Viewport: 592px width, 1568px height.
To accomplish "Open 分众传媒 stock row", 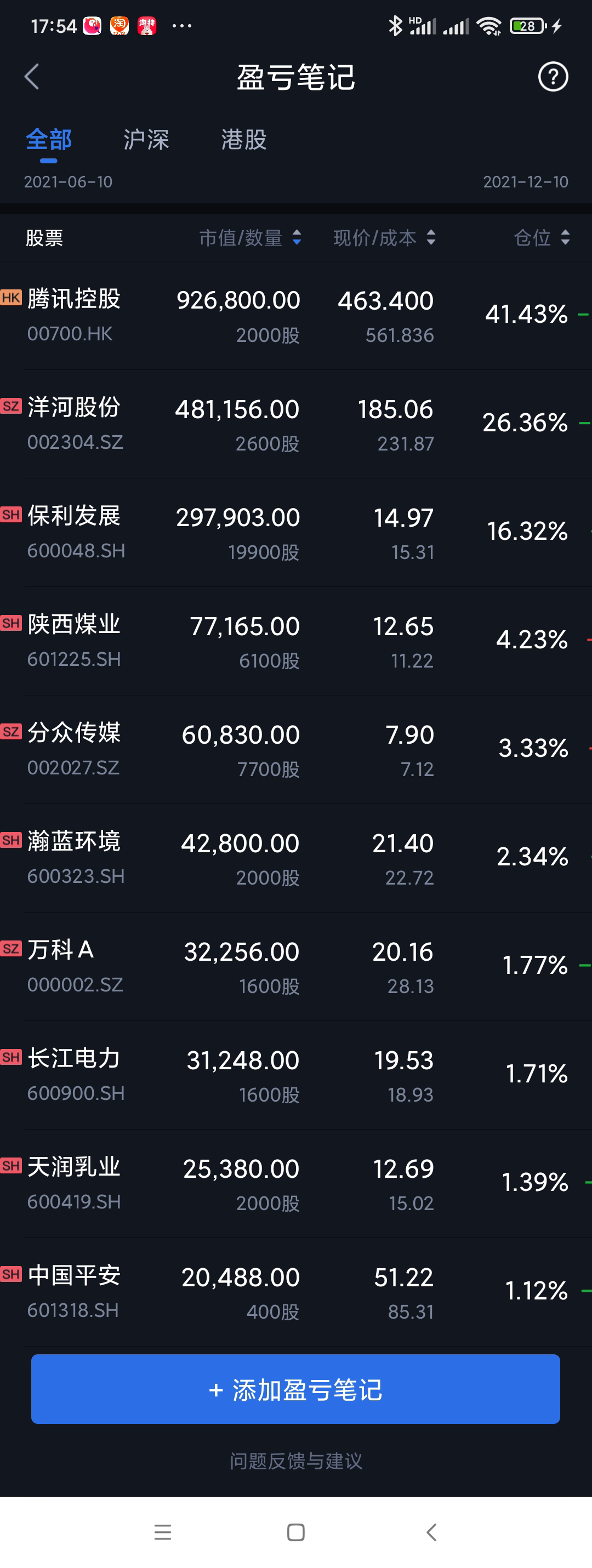I will 296,749.
